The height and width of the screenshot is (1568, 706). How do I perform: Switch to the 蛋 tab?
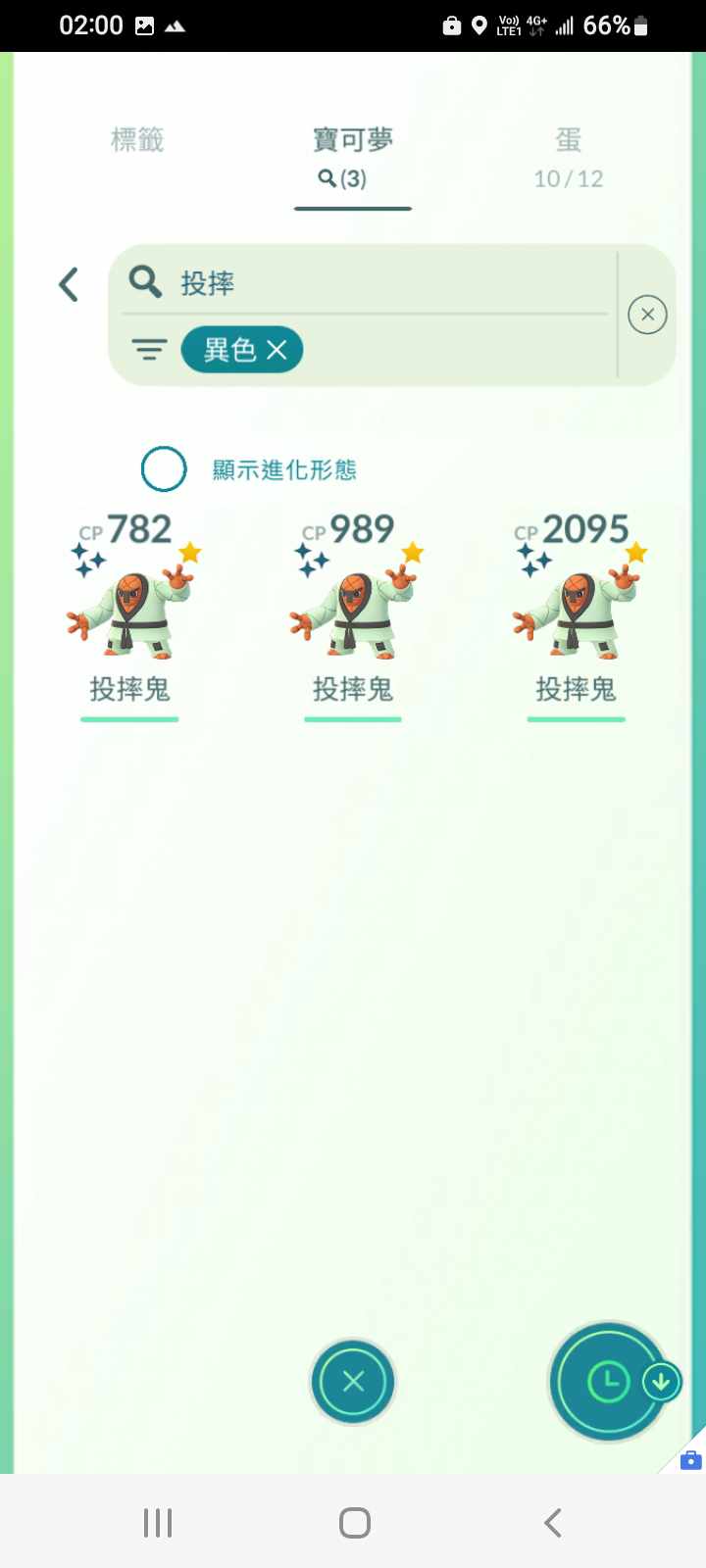click(568, 157)
